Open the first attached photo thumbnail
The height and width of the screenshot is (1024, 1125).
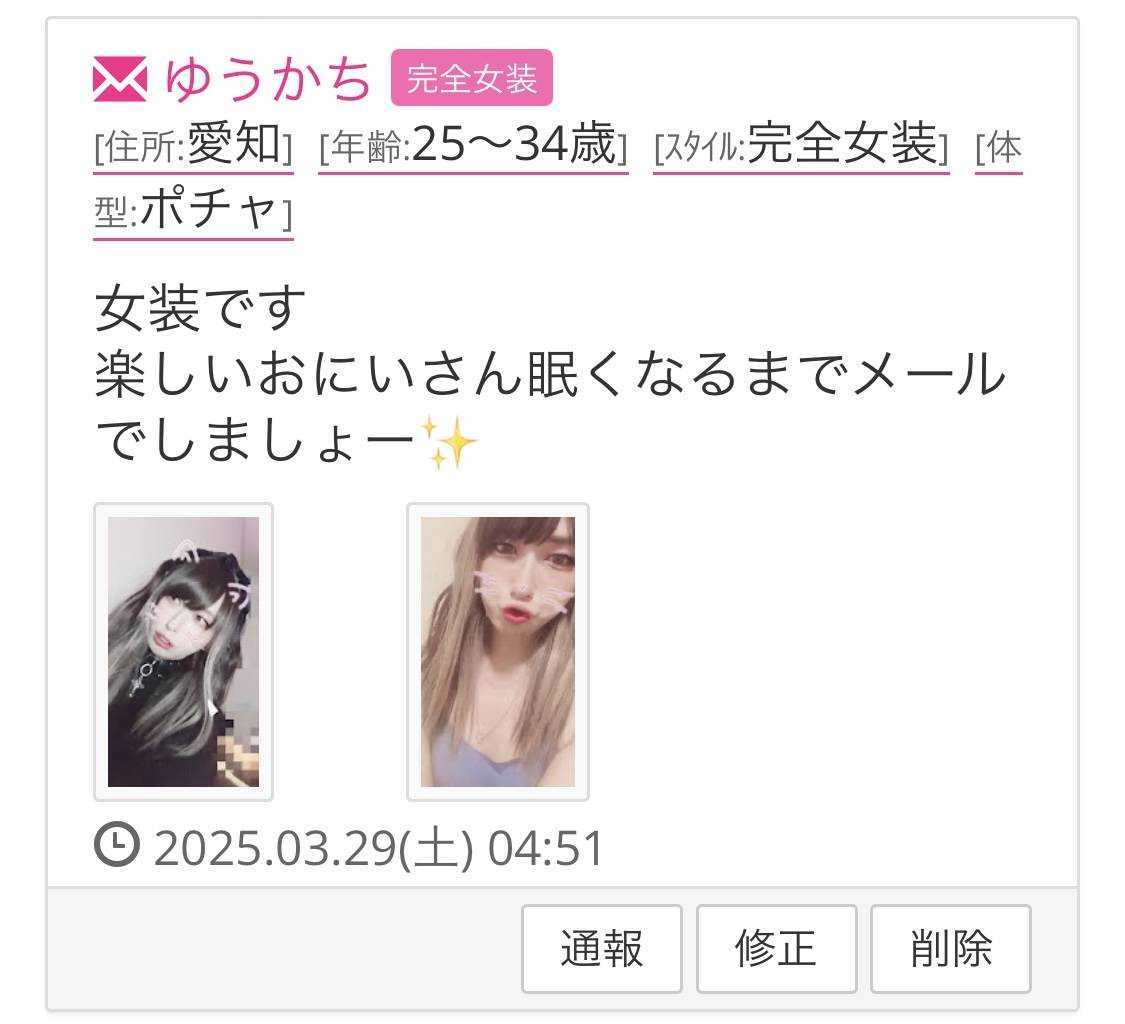[x=183, y=651]
